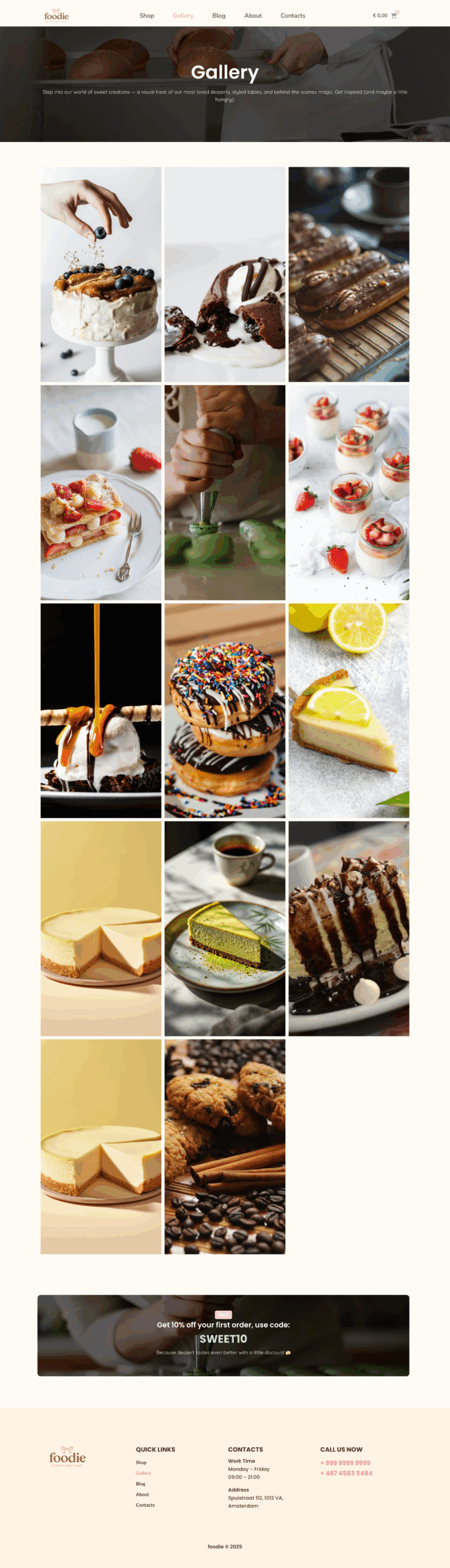The image size is (450, 1568).
Task: Open the lemon cheesecake slice photo
Action: coord(348,710)
